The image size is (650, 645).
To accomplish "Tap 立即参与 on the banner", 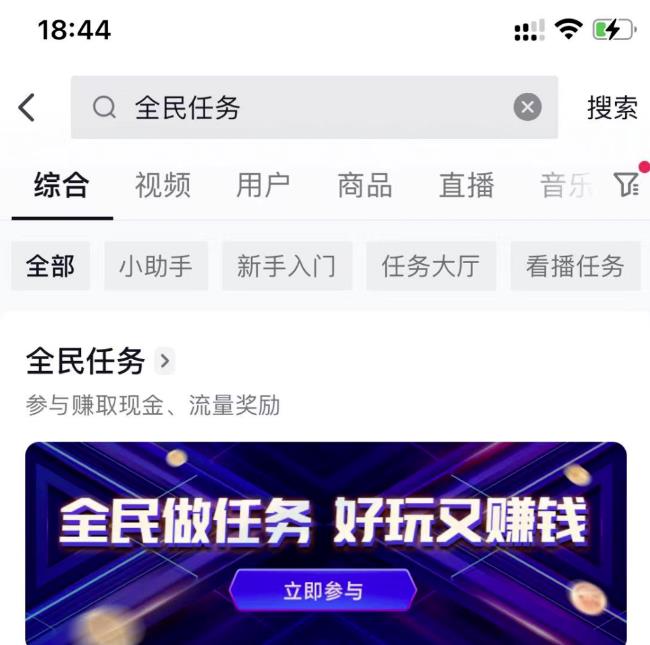I will tap(322, 590).
